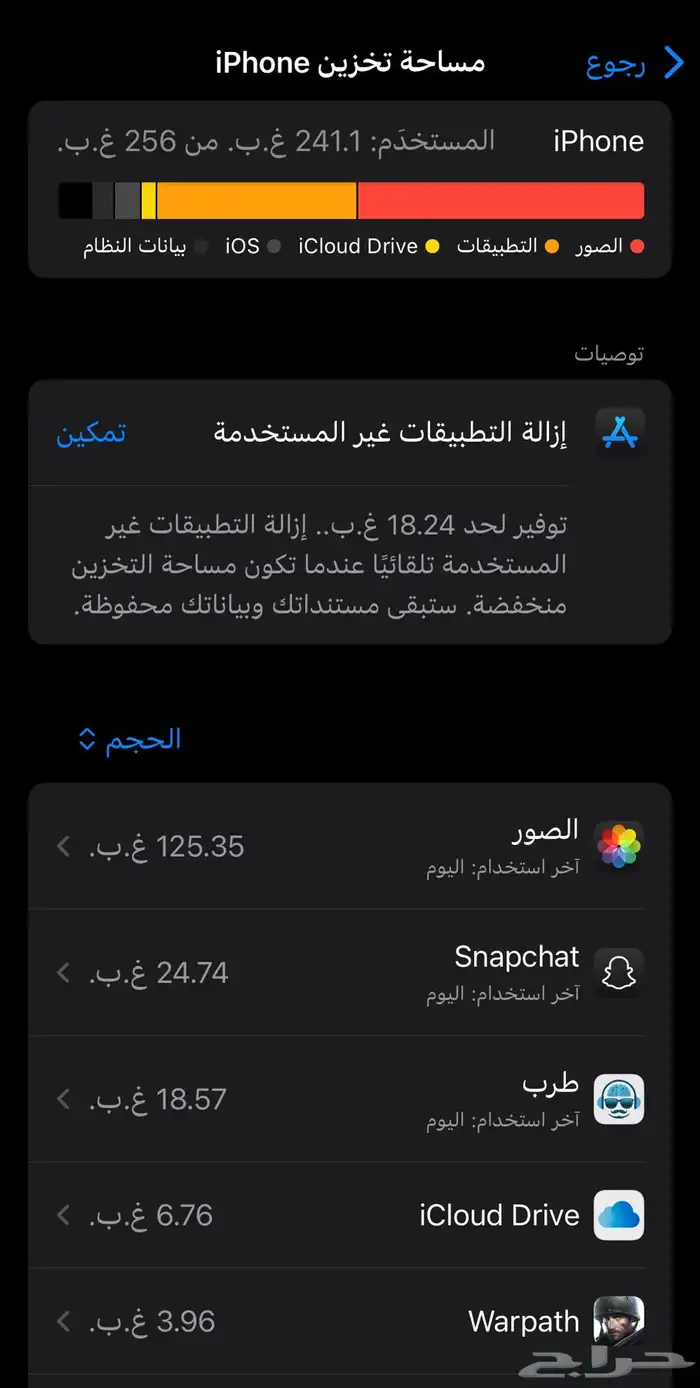Open الصور storage details
This screenshot has width=700, height=1388.
point(350,847)
